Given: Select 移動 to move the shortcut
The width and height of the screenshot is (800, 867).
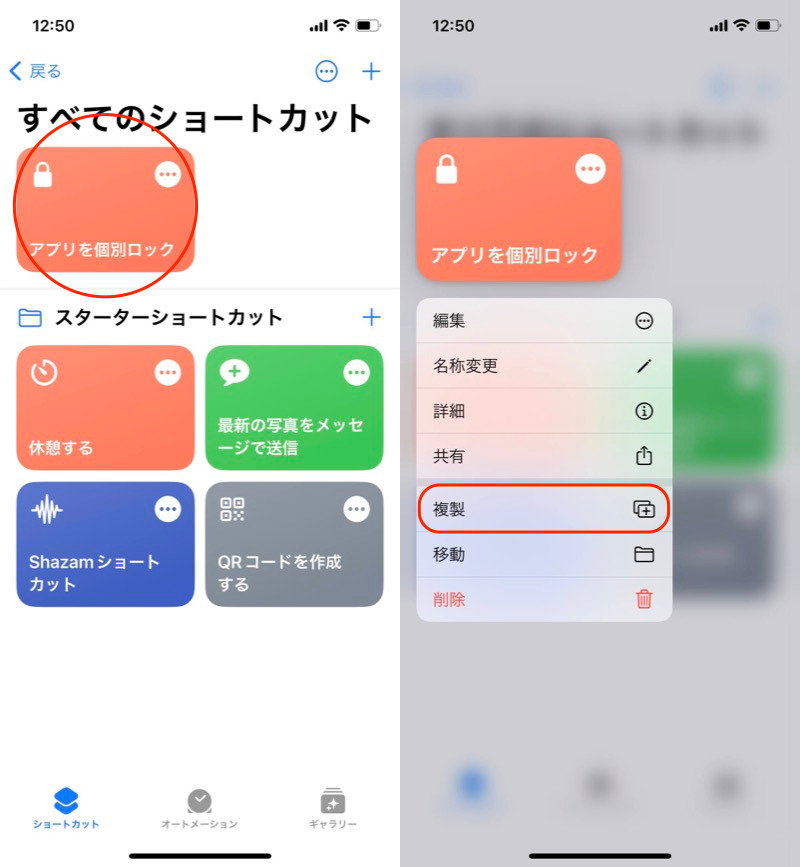Looking at the screenshot, I should click(x=544, y=554).
